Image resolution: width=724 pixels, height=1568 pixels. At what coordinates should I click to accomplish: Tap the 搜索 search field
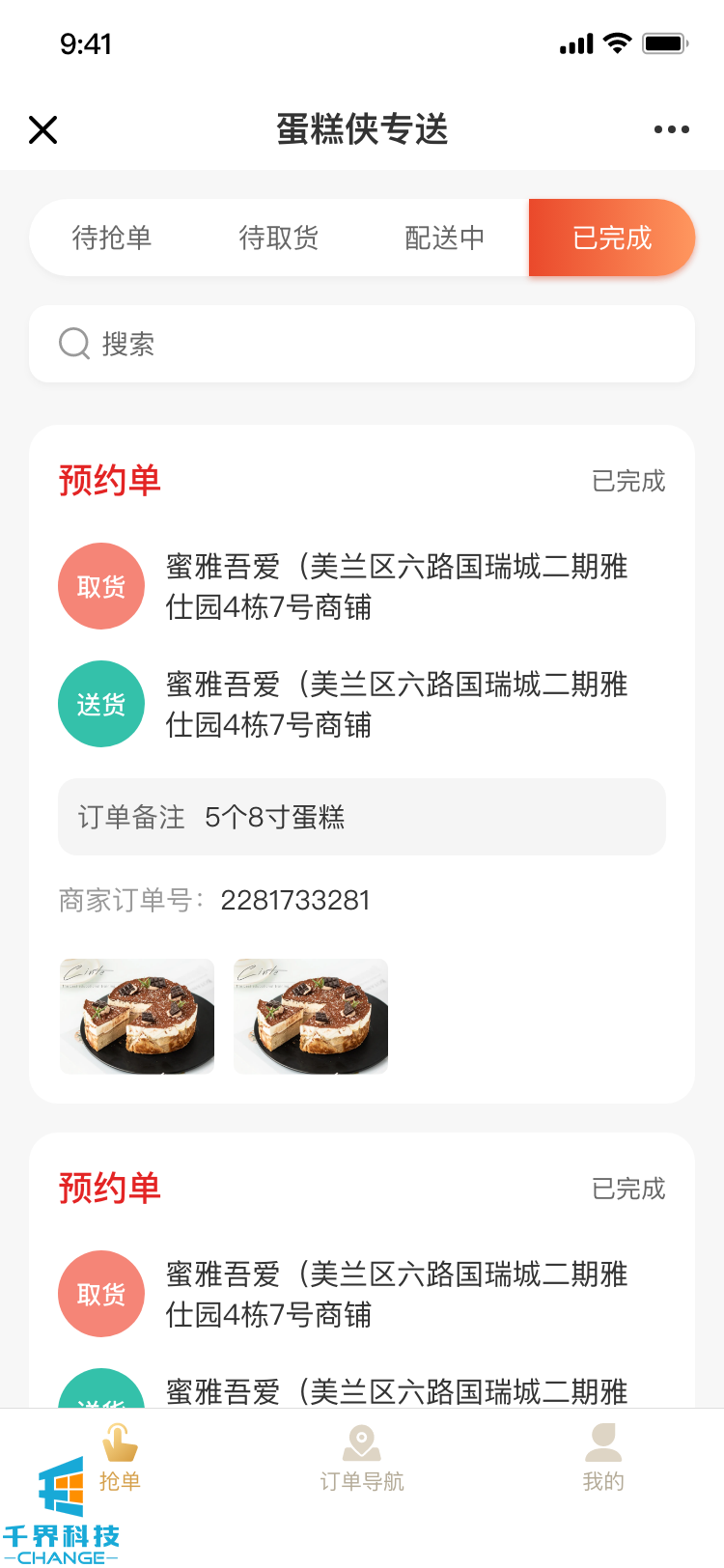pyautogui.click(x=362, y=344)
